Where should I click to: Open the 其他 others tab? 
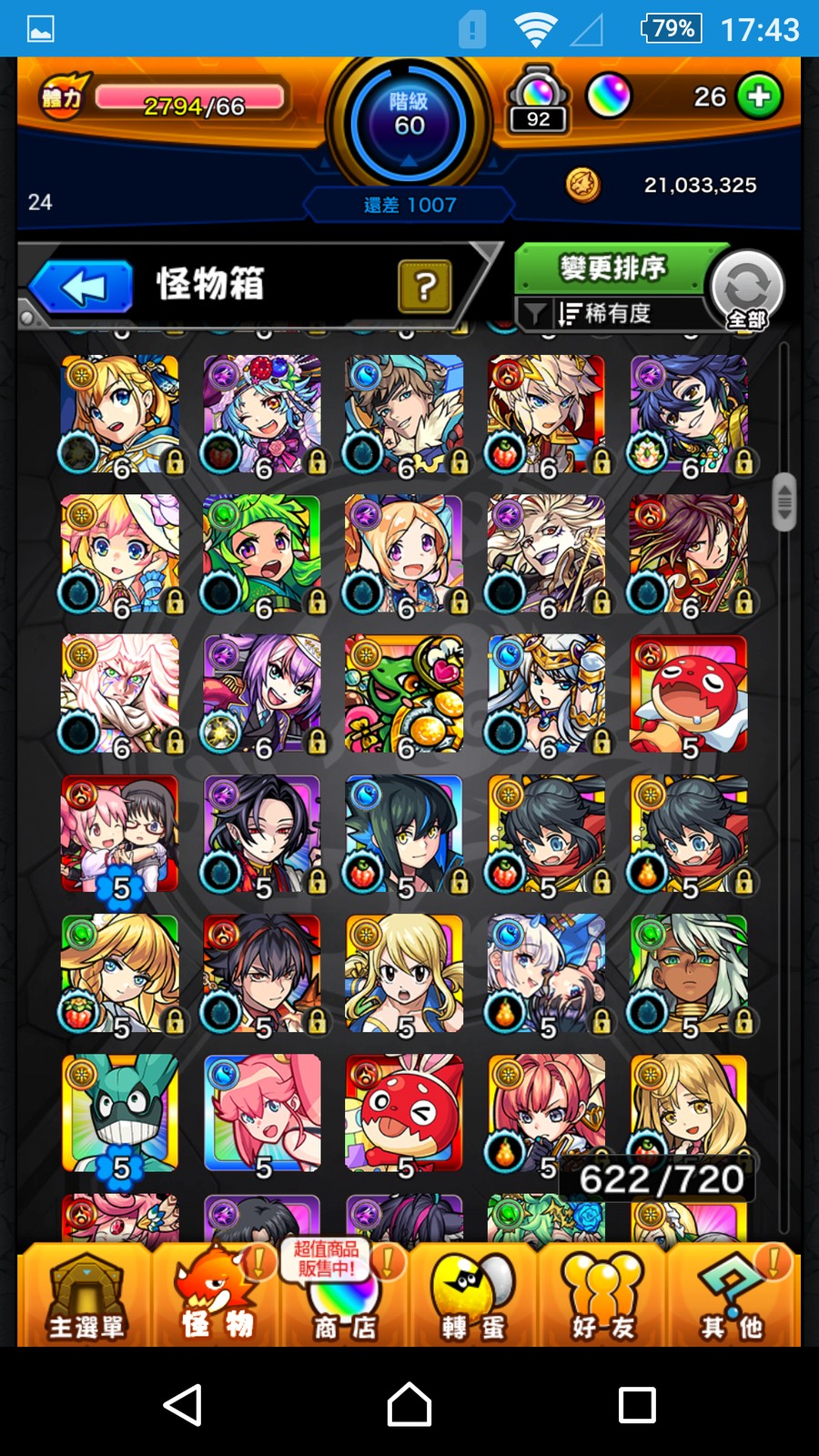(x=732, y=1295)
